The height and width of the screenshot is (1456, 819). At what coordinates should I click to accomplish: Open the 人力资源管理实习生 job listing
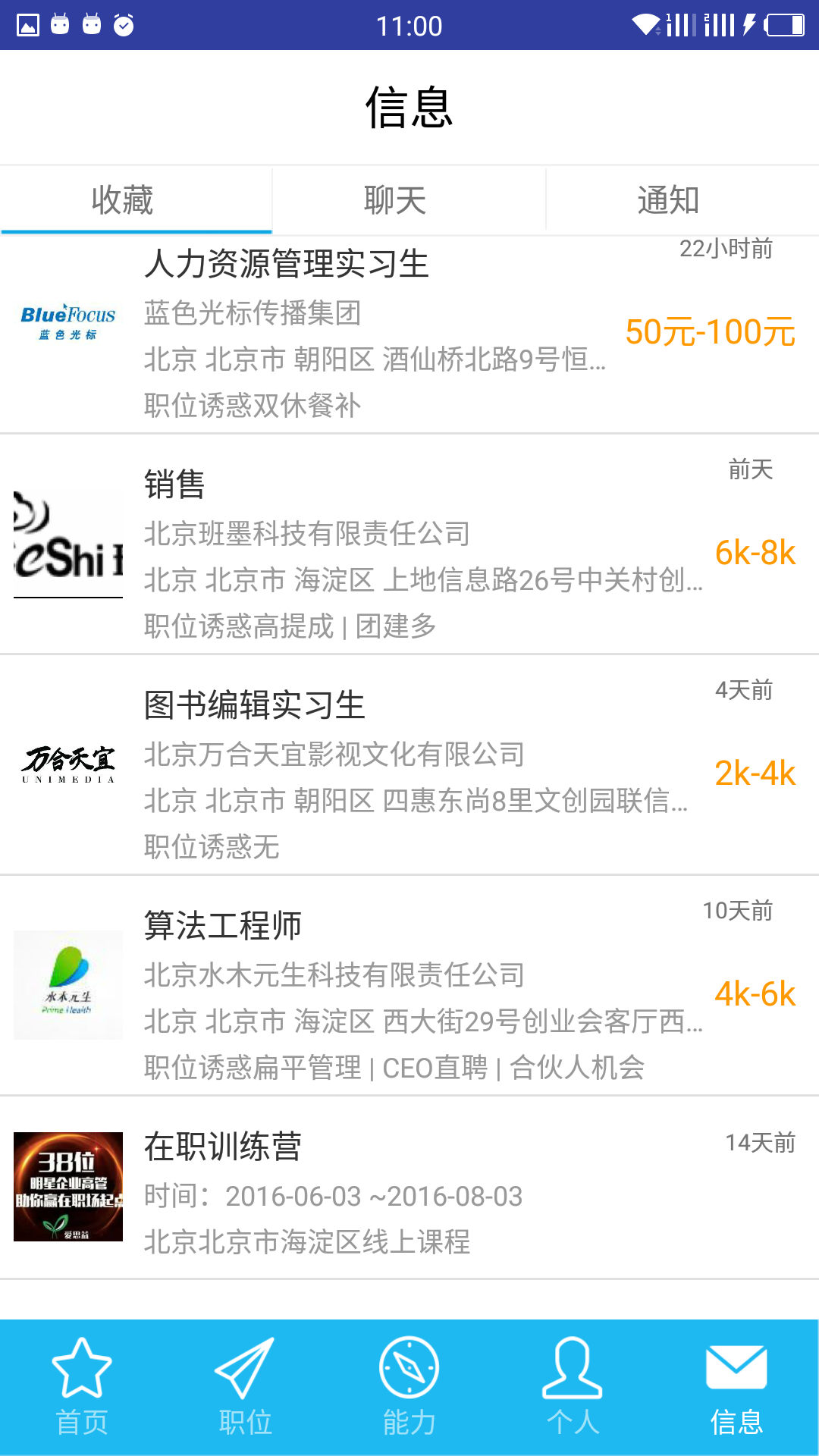coord(409,334)
